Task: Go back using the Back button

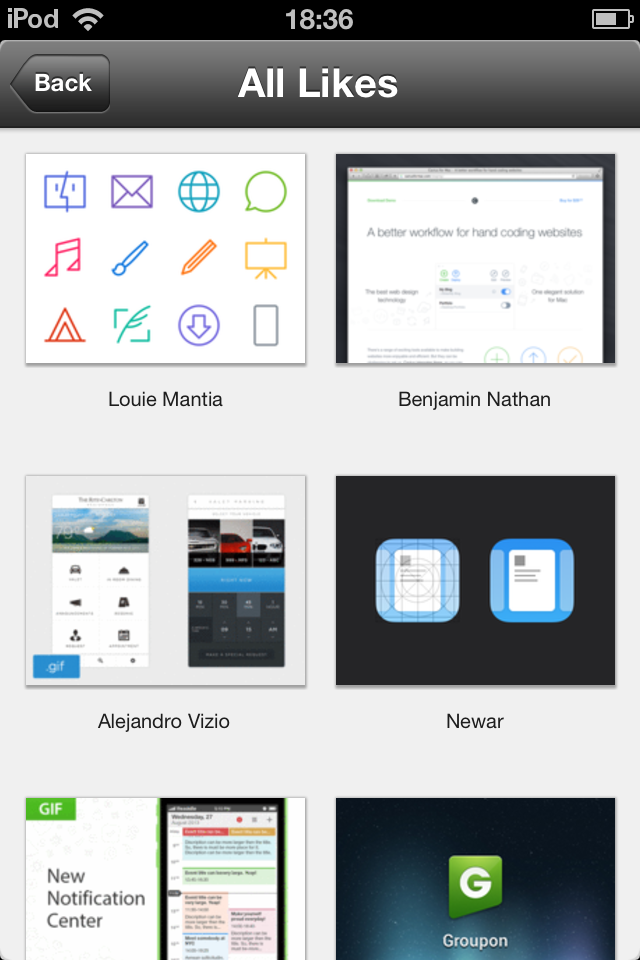Action: click(x=61, y=84)
